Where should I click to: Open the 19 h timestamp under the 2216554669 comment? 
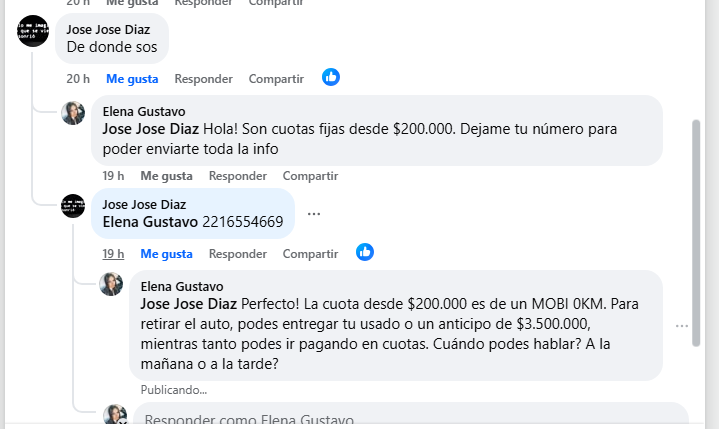[x=113, y=254]
